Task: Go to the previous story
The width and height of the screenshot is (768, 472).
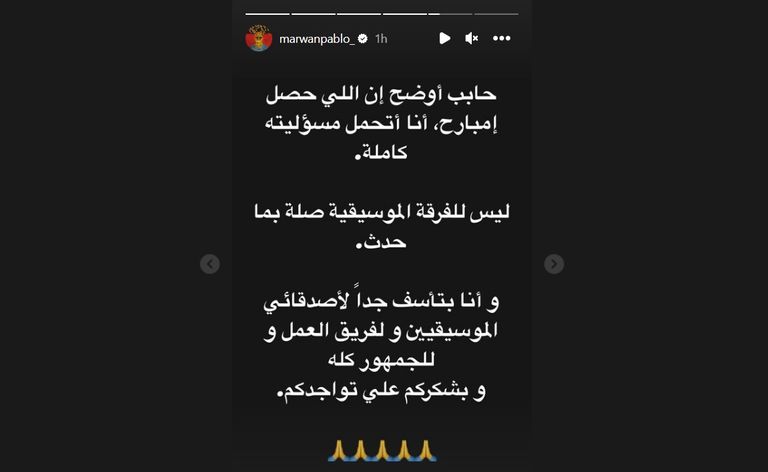Action: (209, 264)
